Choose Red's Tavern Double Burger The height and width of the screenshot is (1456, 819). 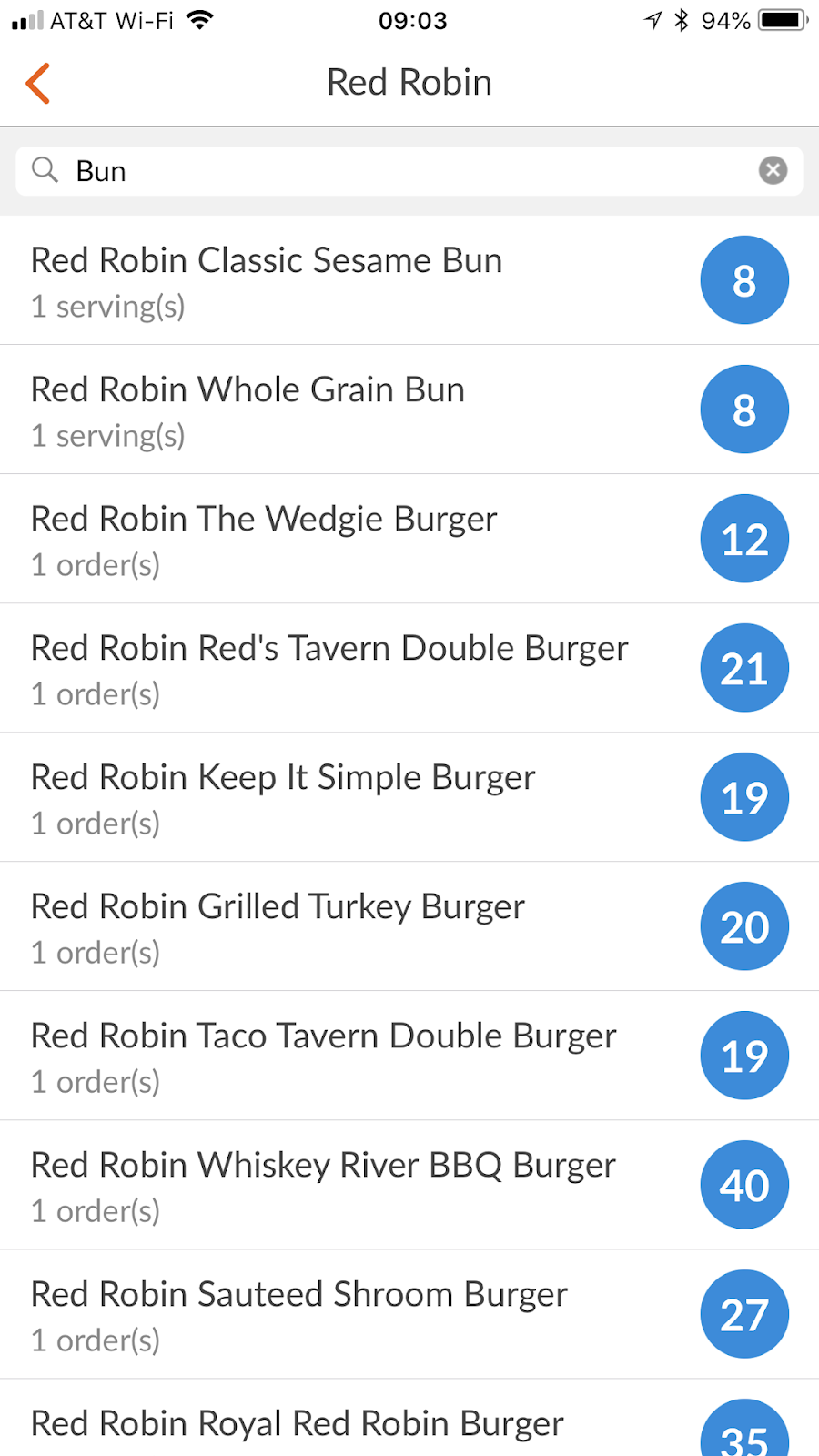(409, 668)
